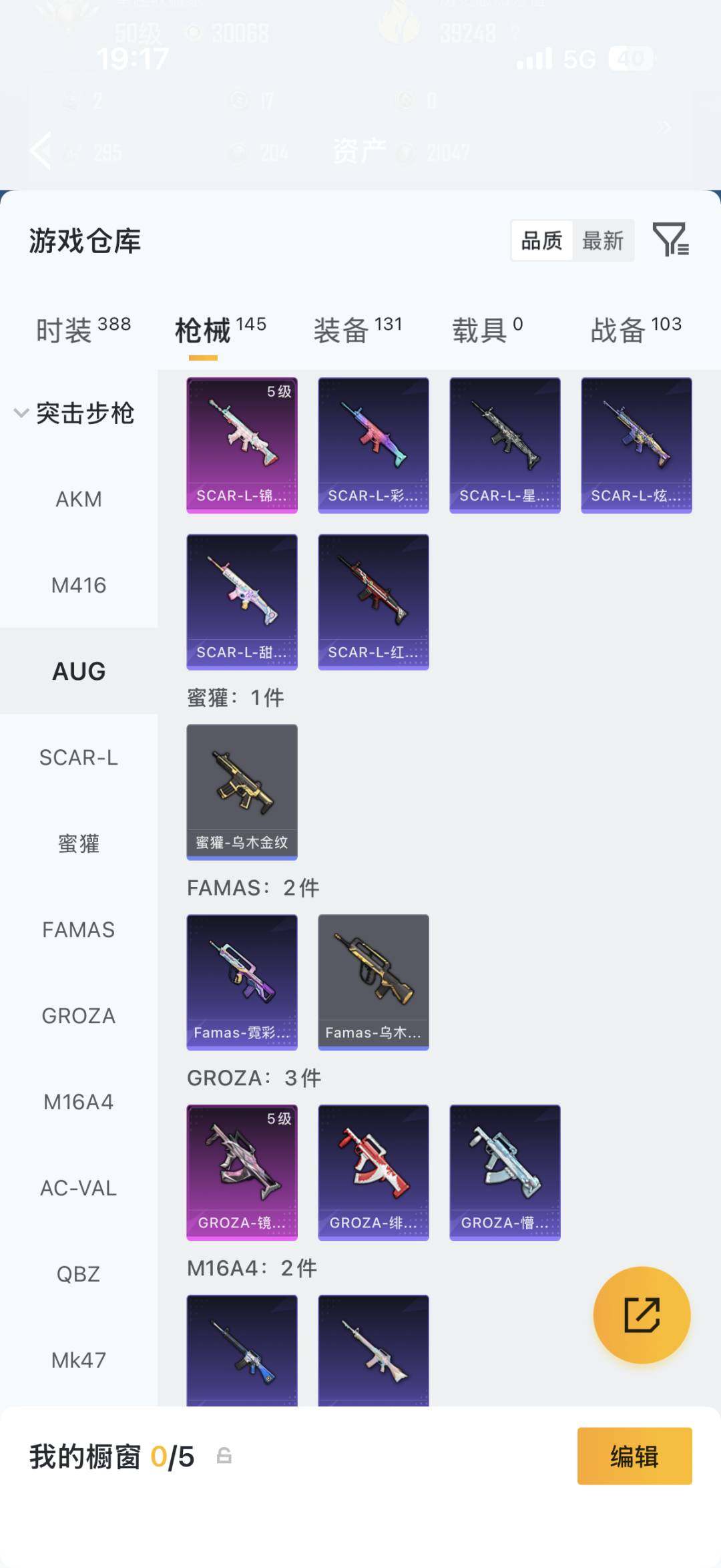
Task: Open the level 5 GROZA-镜 skin
Action: pos(242,1172)
